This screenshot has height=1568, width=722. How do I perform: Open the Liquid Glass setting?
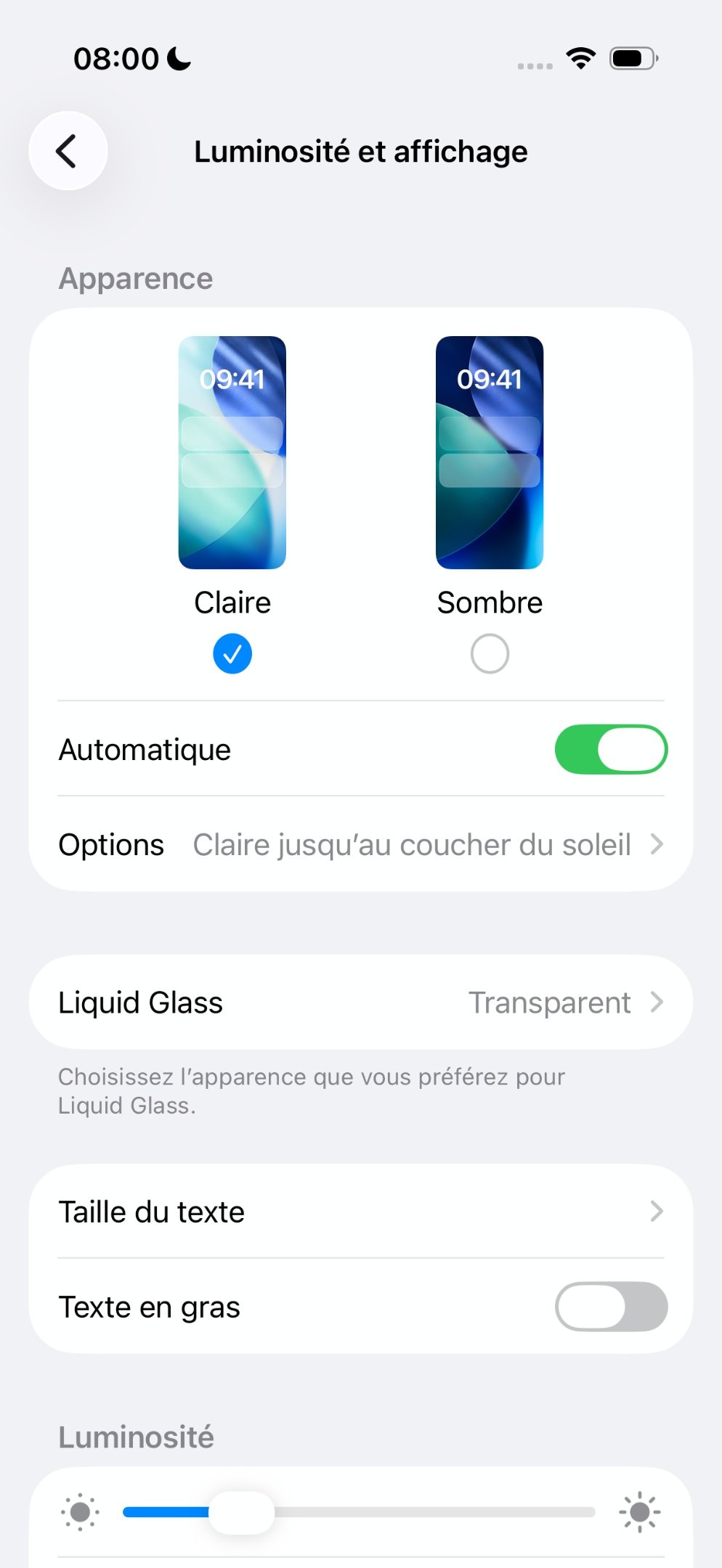361,1002
